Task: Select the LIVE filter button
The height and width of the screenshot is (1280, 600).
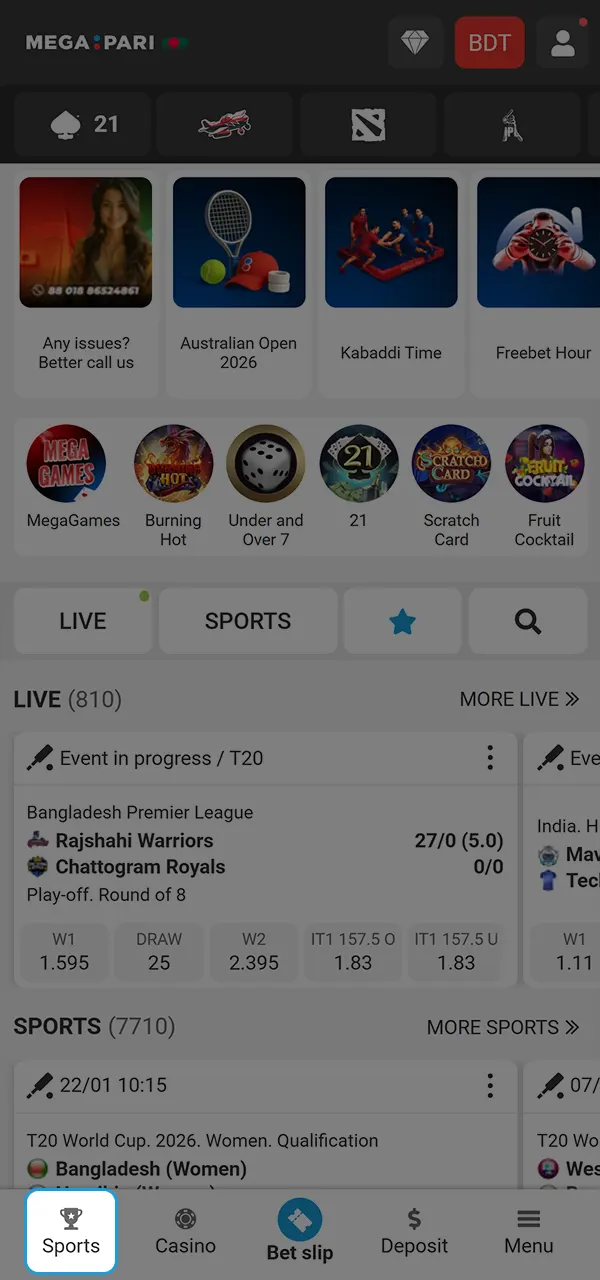Action: 83,621
